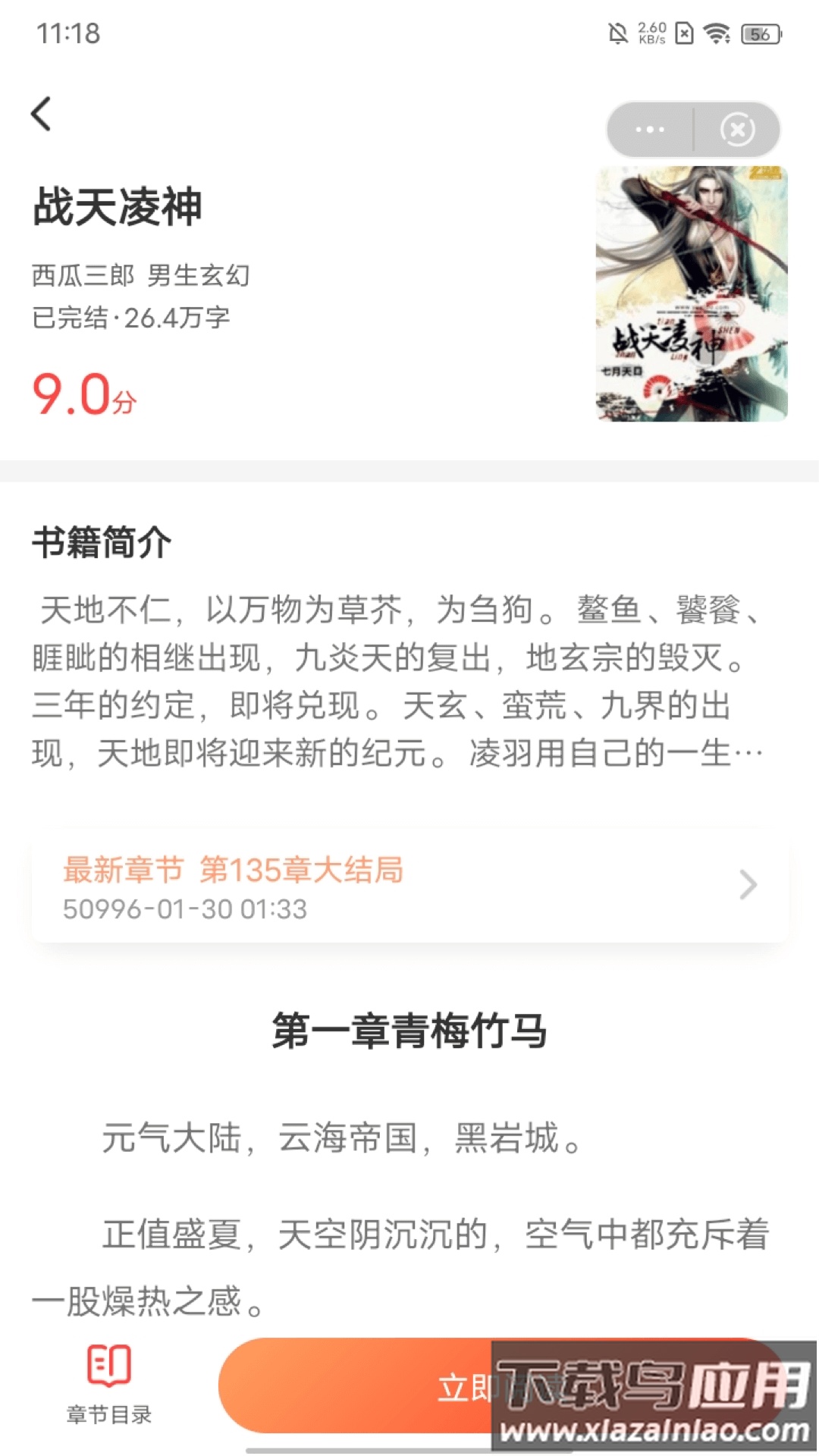Go back with the back arrow
This screenshot has height=1456, width=819.
tap(39, 112)
